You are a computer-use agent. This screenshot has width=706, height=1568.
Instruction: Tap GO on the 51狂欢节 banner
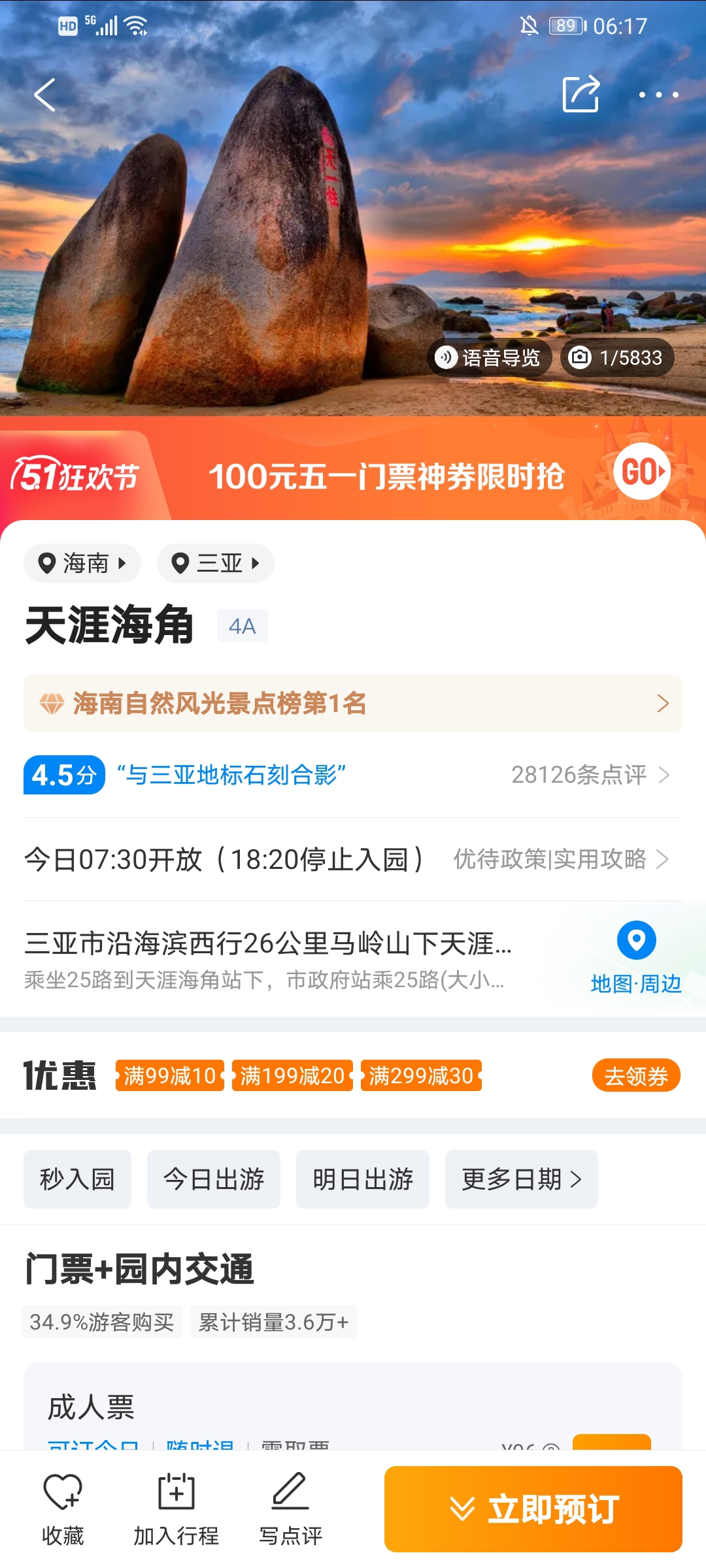643,472
